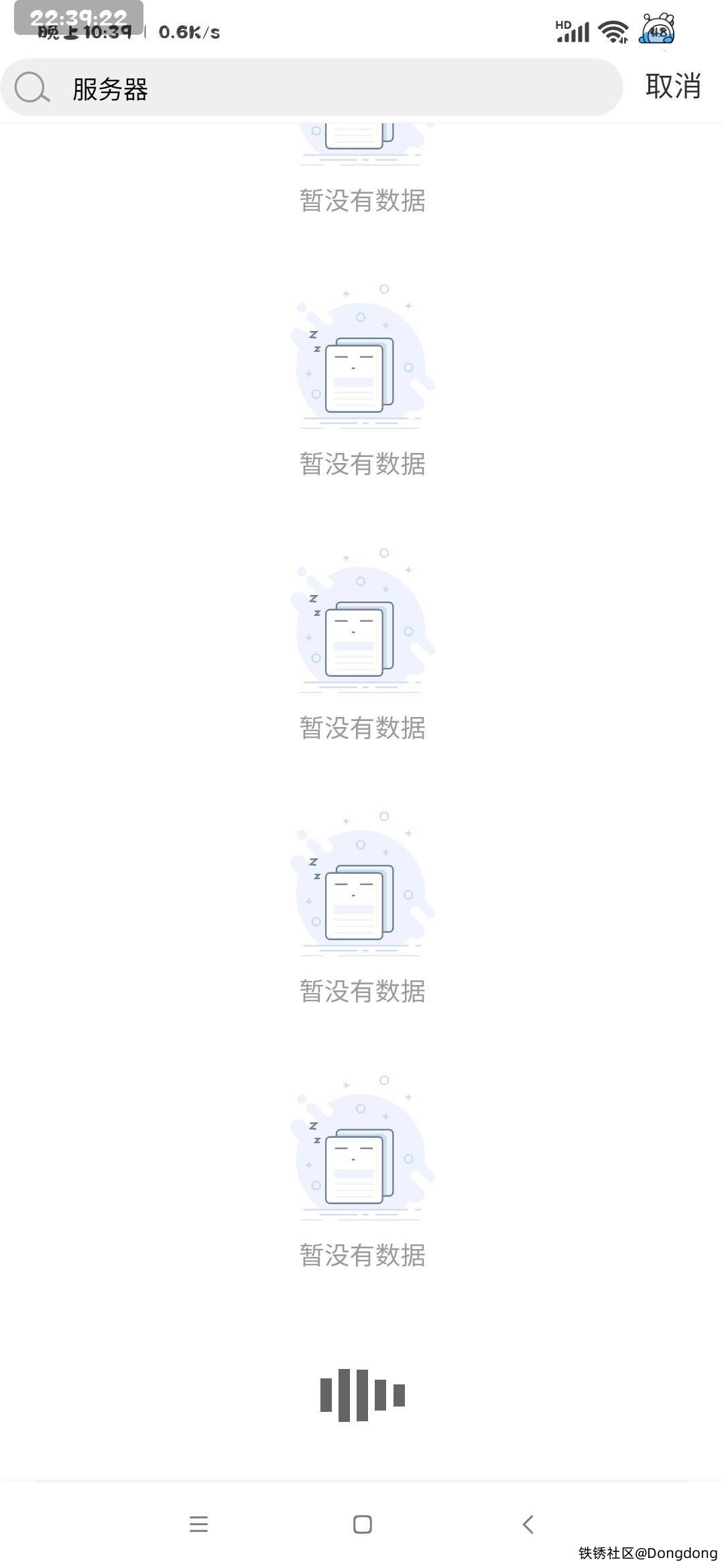Viewport: 724px width, 1568px height.
Task: Tap the search field containing 服务器
Action: [x=335, y=88]
